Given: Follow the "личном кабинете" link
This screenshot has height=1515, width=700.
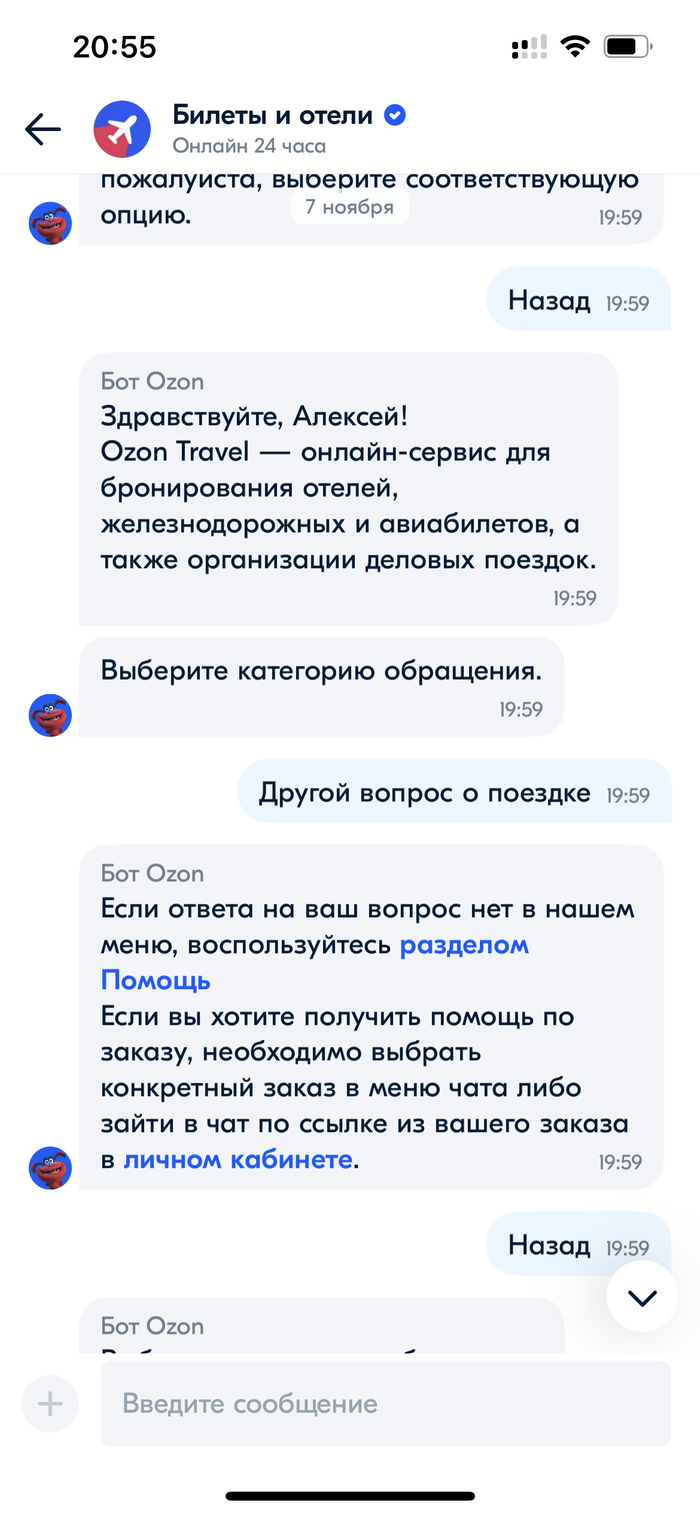Looking at the screenshot, I should (238, 1160).
